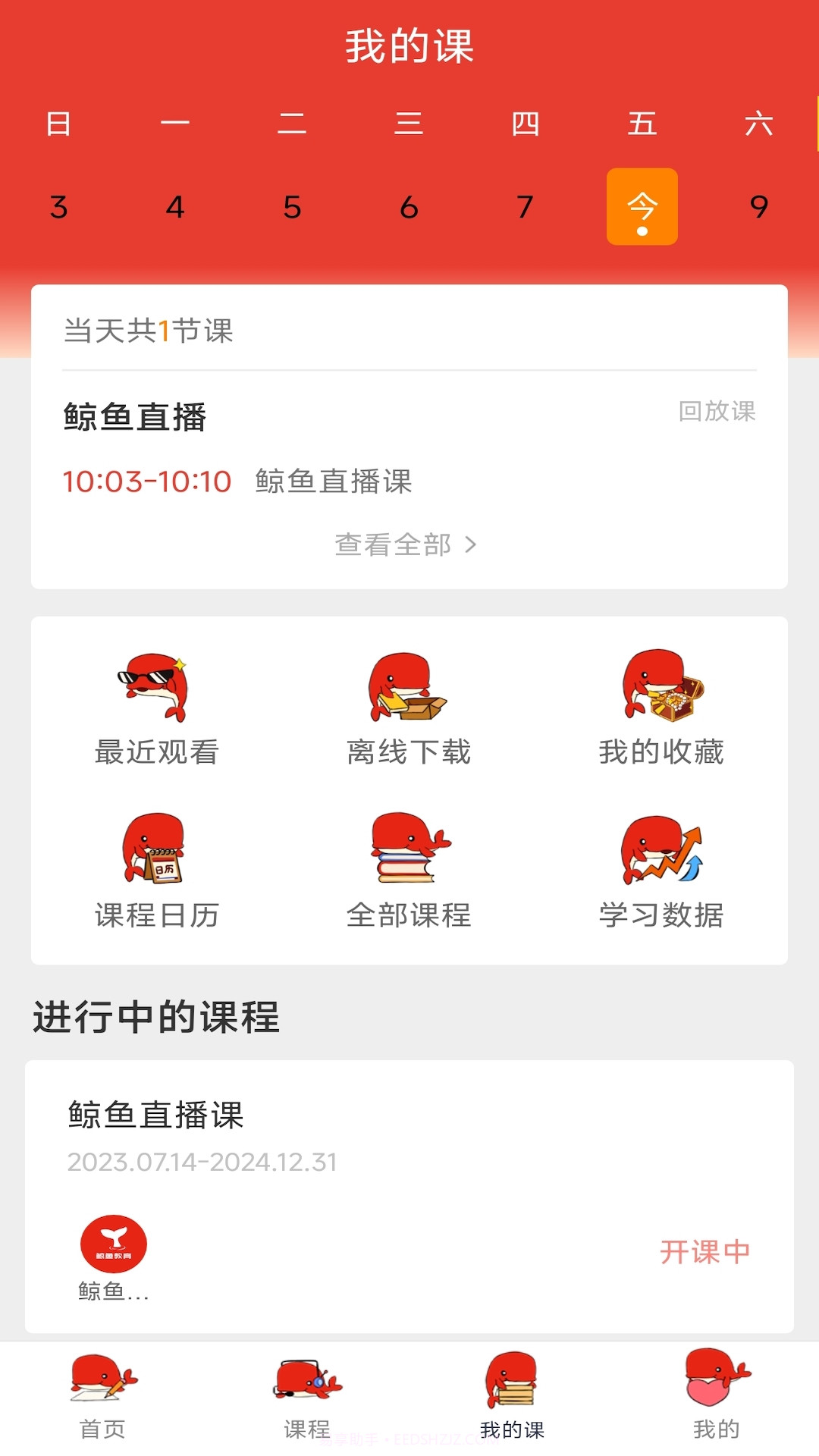This screenshot has height=1456, width=819.
Task: Select Wednesday date 6 in the calendar
Action: tap(409, 206)
